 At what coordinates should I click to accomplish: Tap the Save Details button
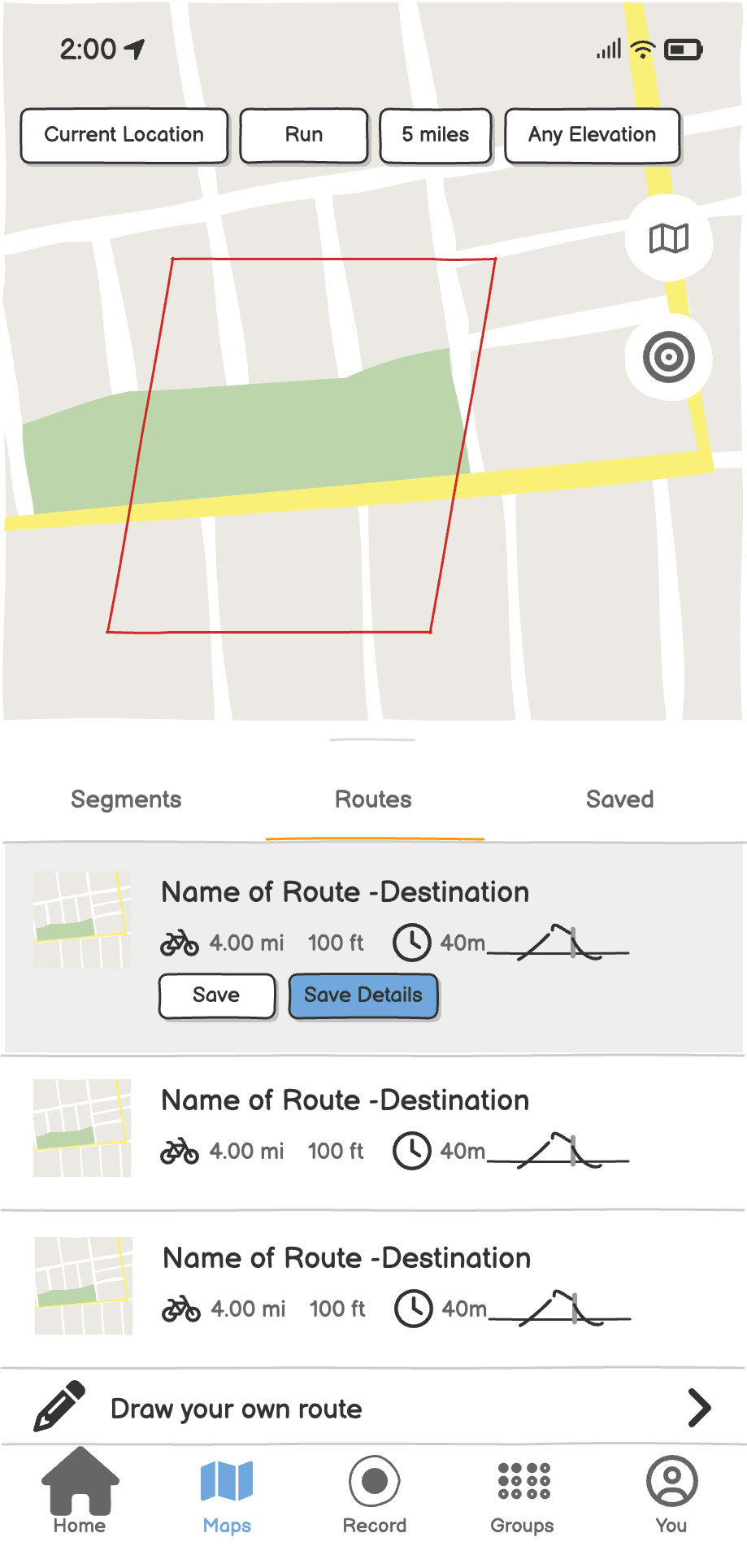click(x=363, y=995)
